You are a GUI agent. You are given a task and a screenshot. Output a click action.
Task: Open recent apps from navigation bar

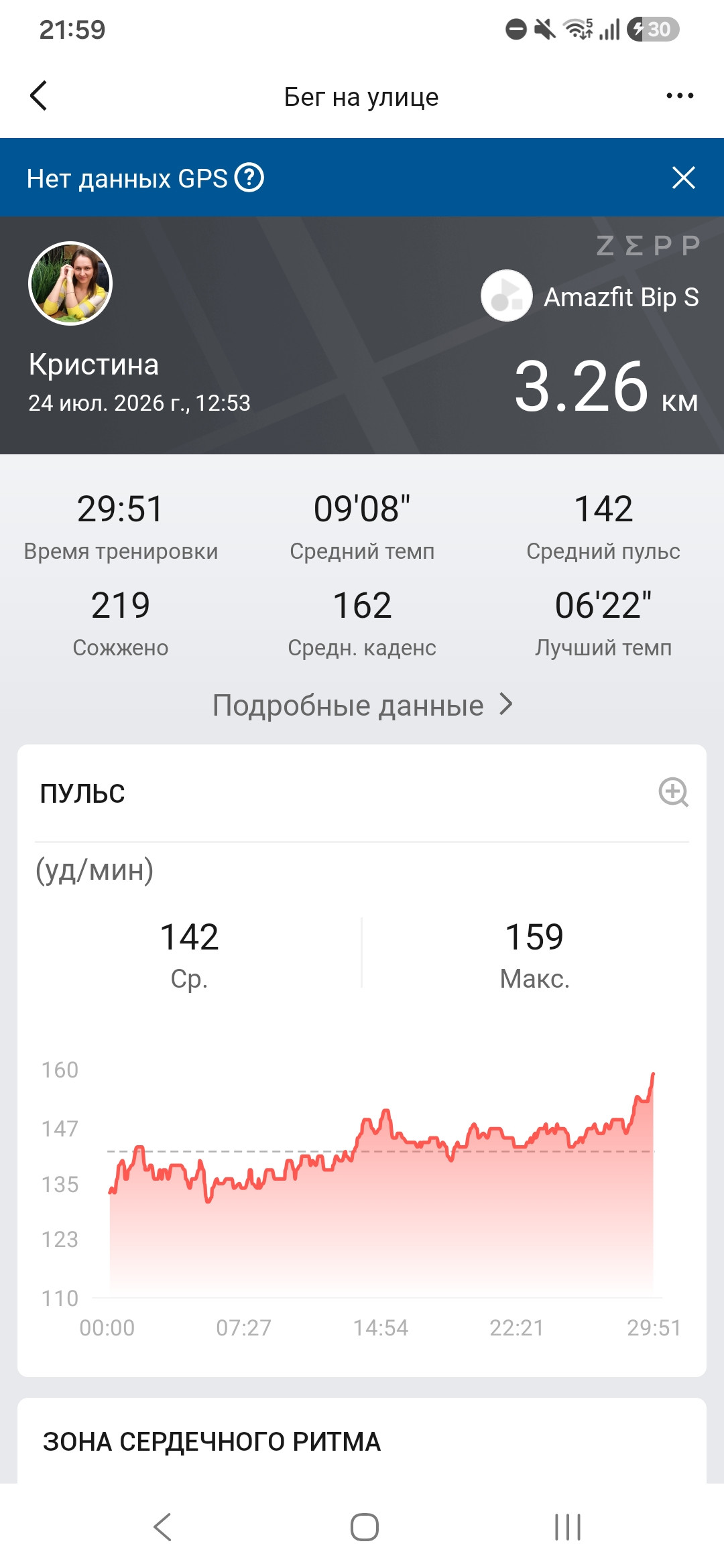pyautogui.click(x=568, y=1527)
